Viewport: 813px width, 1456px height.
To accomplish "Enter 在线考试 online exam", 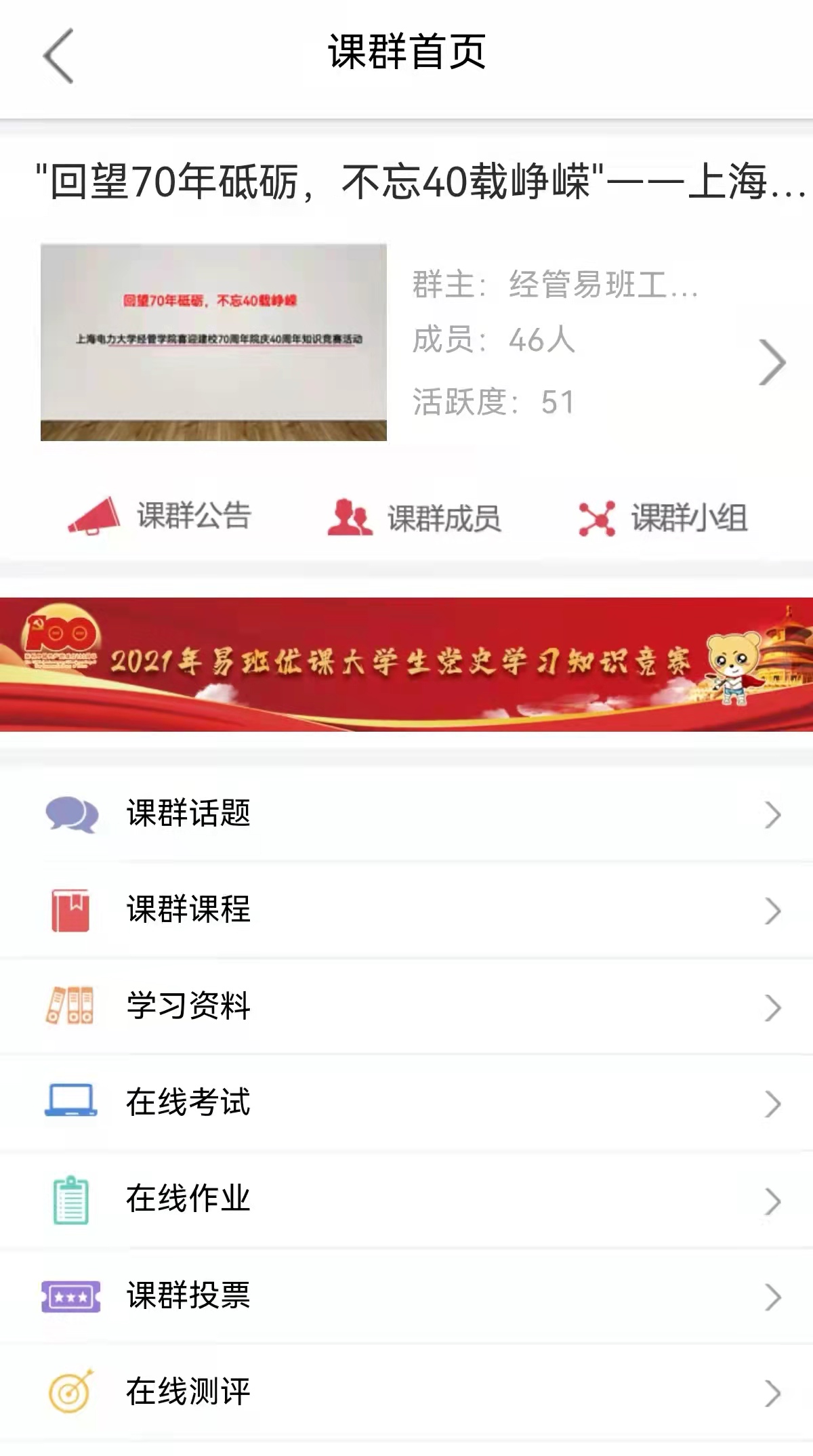I will tap(406, 1103).
